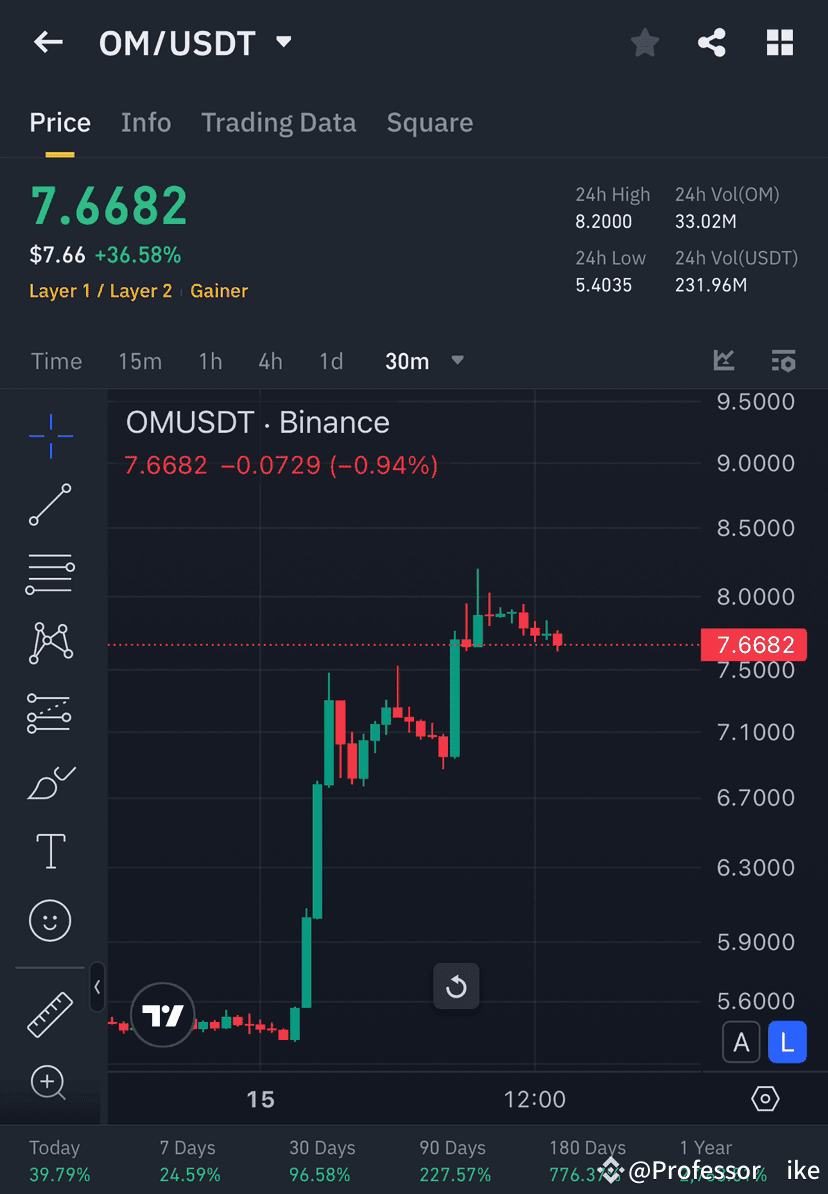Toggle OM/USDT as a favorite
828x1194 pixels.
[x=644, y=42]
